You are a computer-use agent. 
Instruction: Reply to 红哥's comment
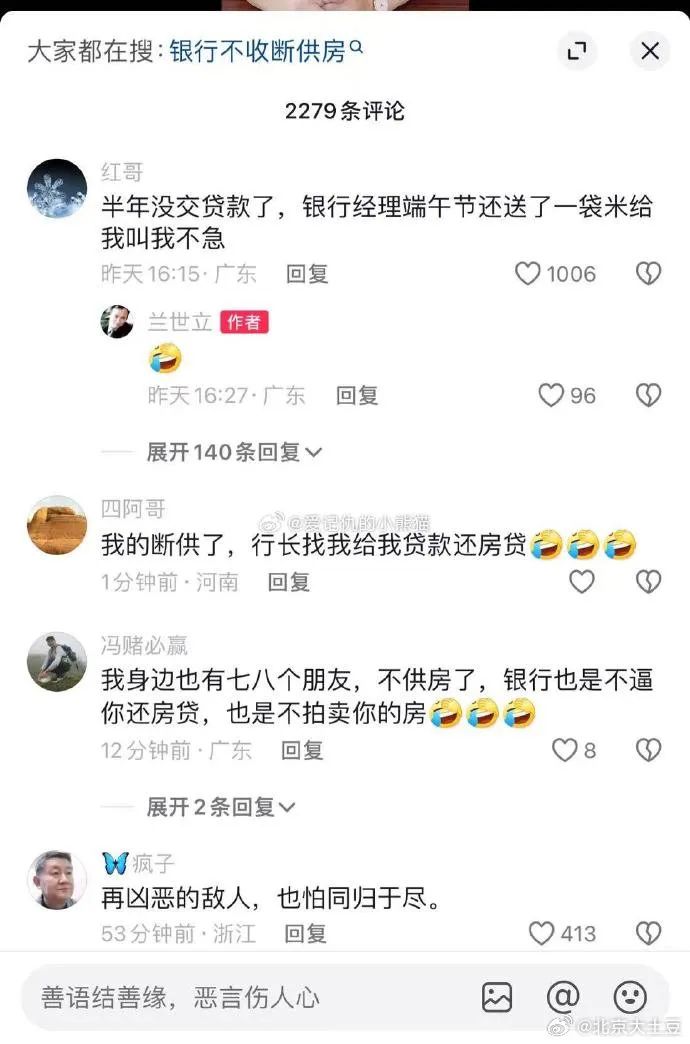tap(307, 274)
